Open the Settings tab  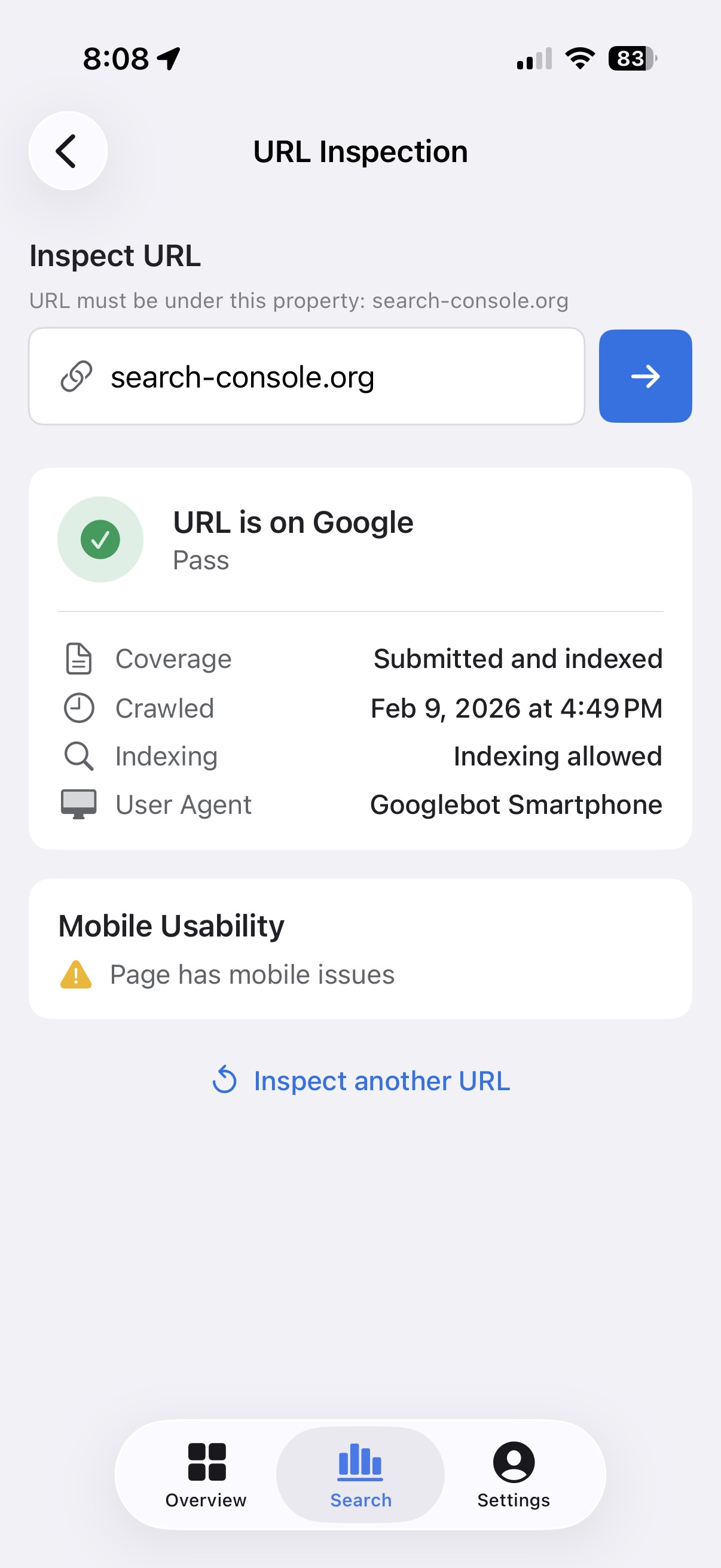(x=513, y=1474)
